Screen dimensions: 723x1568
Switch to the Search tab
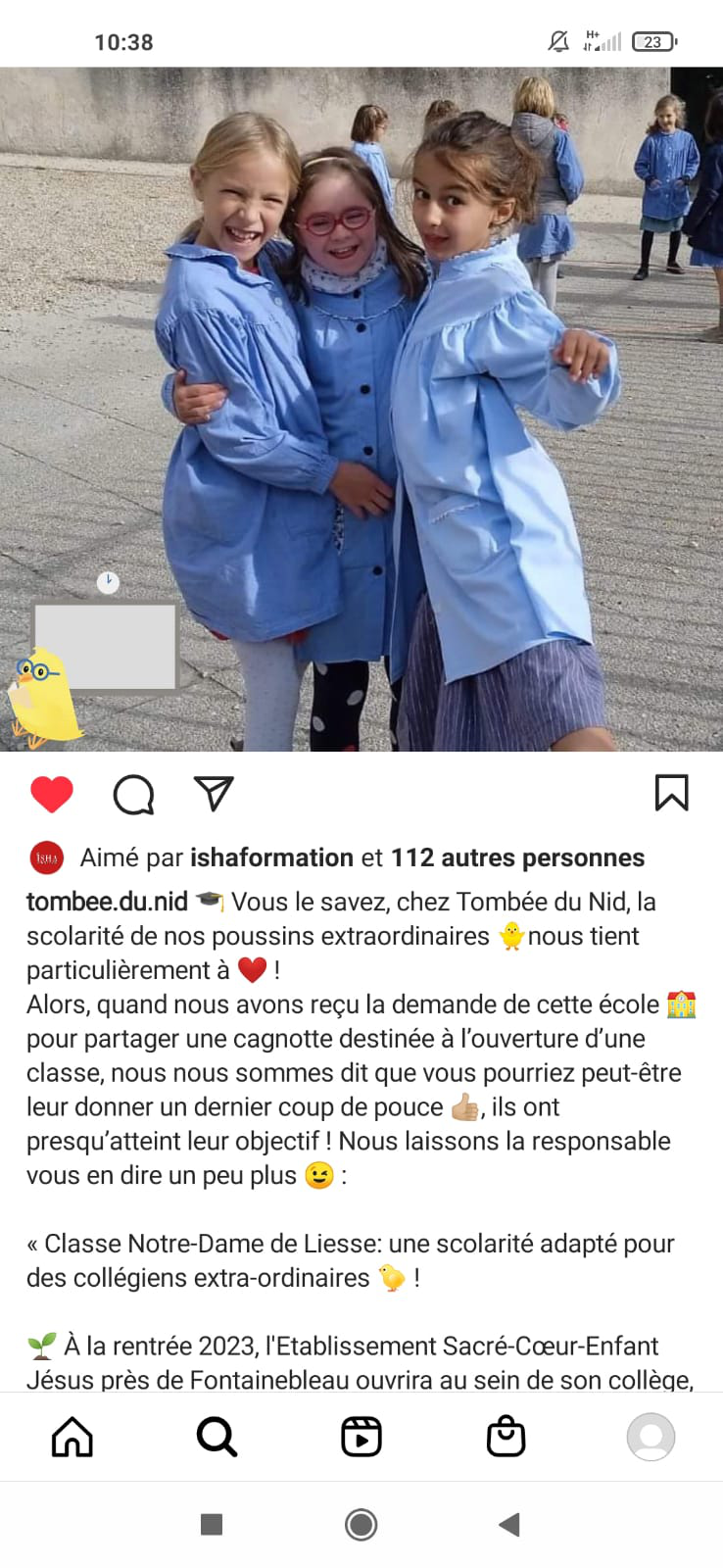pyautogui.click(x=217, y=1438)
